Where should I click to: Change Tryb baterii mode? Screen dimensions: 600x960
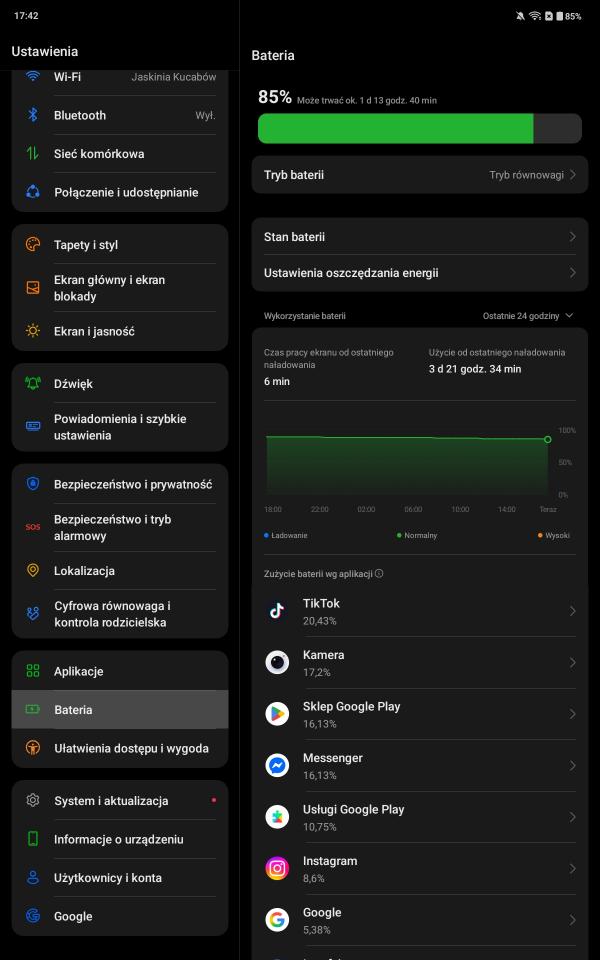coord(420,175)
